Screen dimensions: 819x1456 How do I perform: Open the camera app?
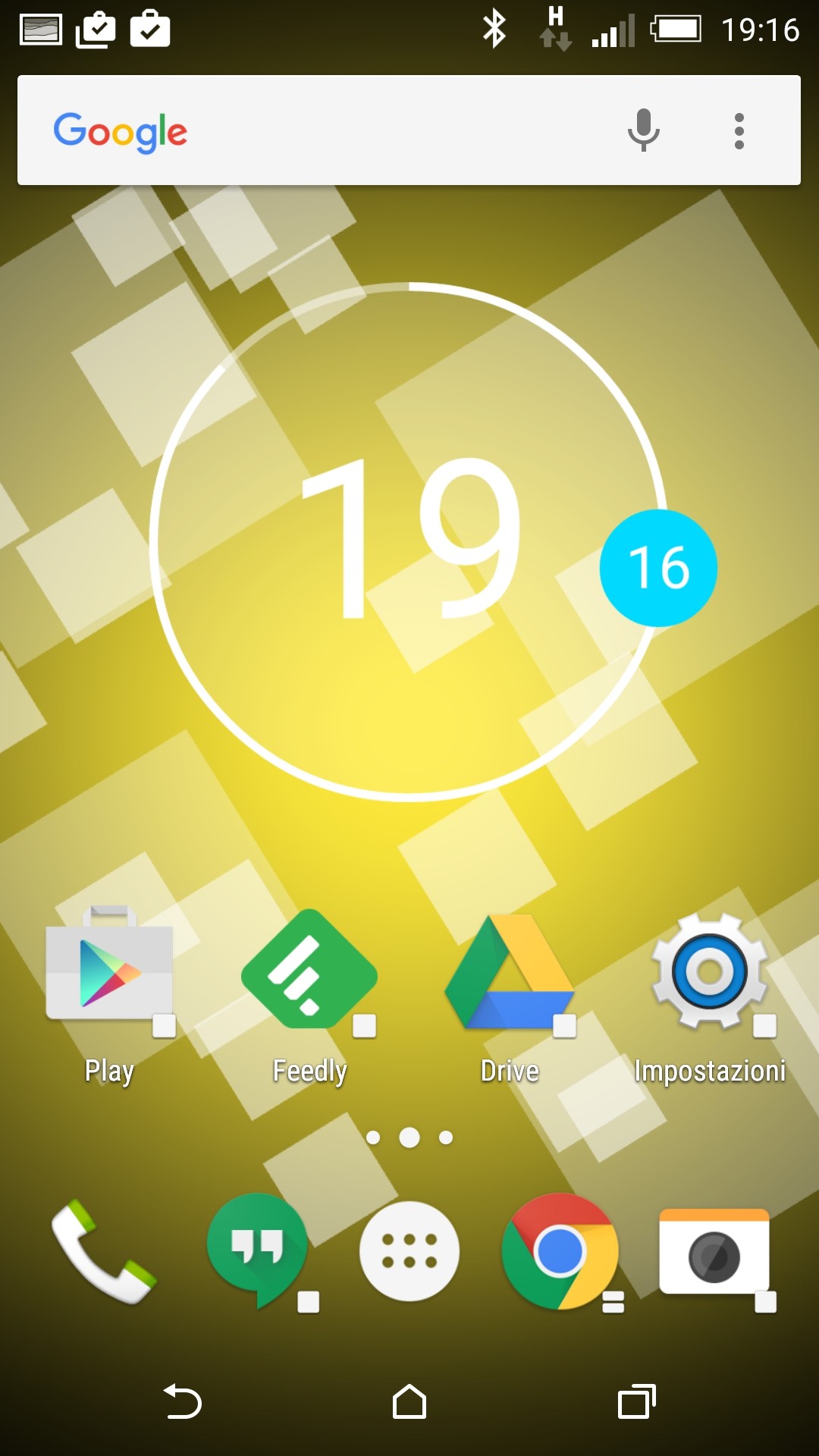[715, 1253]
